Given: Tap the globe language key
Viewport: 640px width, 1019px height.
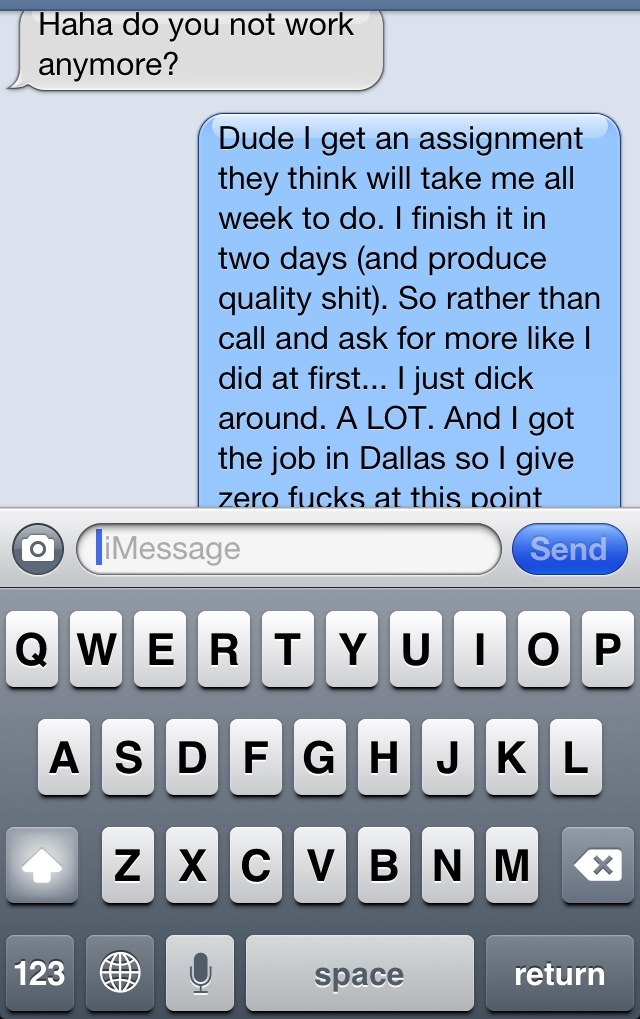Looking at the screenshot, I should [120, 973].
